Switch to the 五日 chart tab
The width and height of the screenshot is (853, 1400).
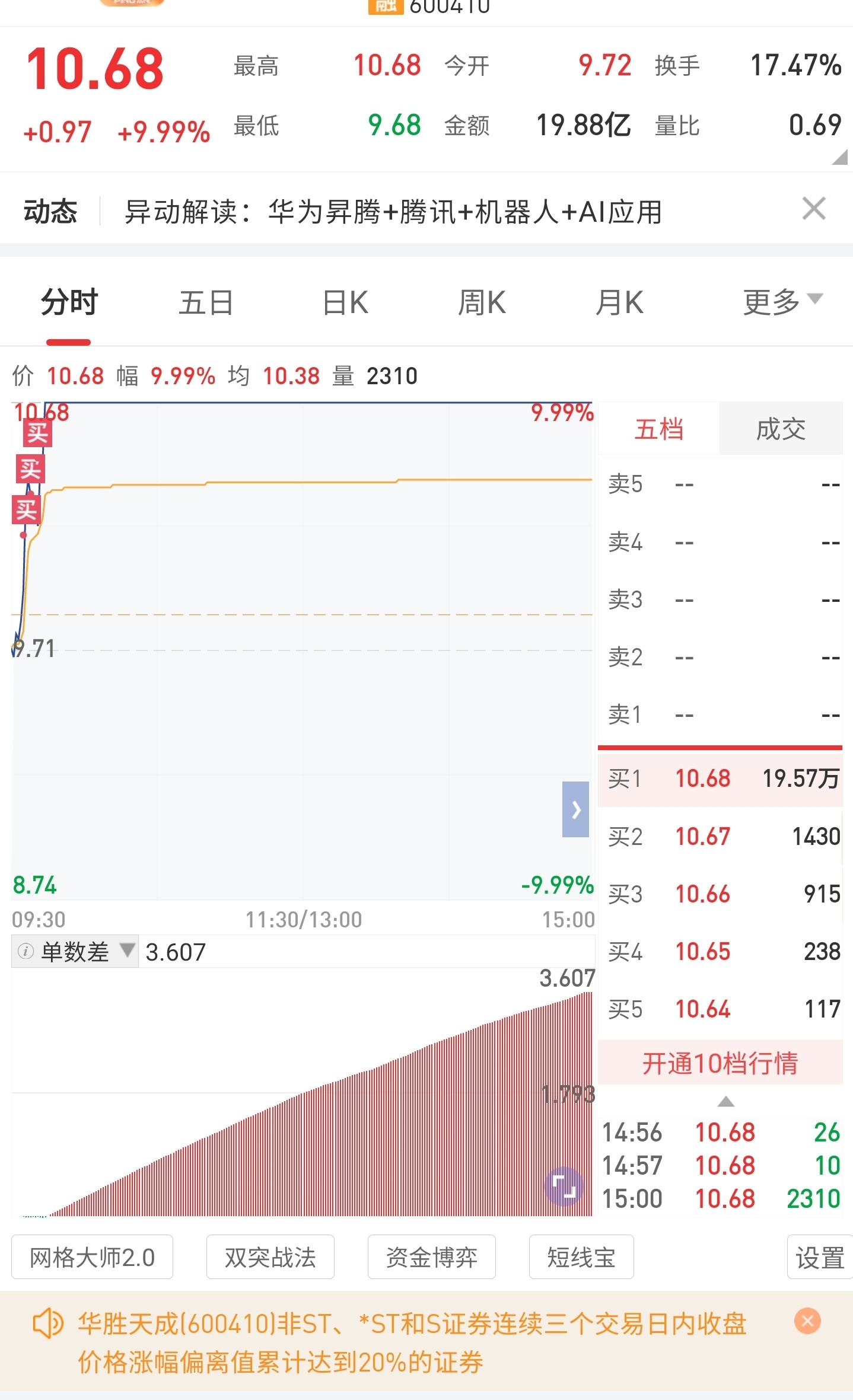[x=206, y=302]
